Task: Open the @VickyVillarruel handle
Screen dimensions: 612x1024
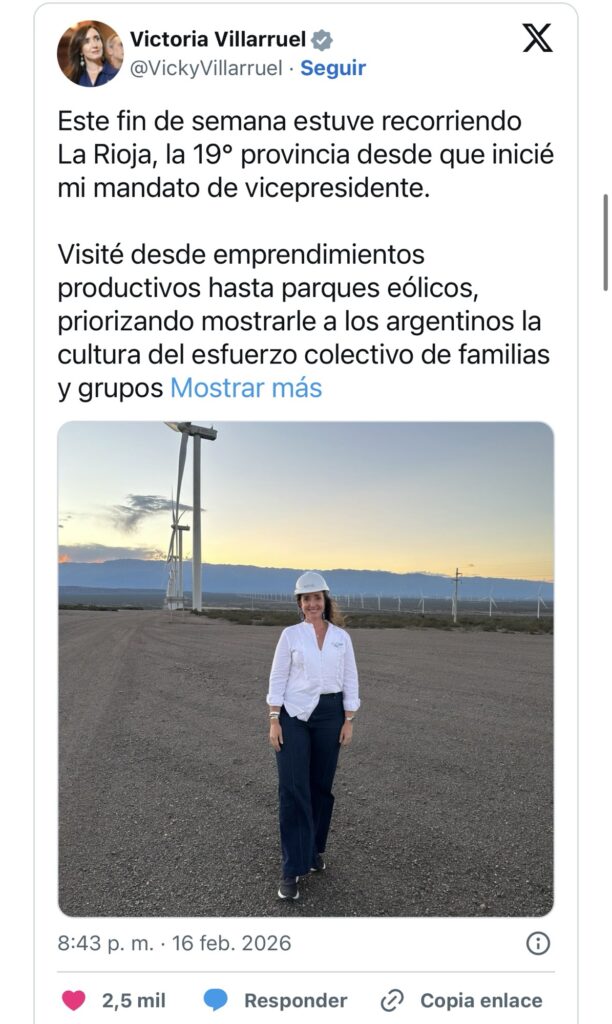Action: [206, 68]
